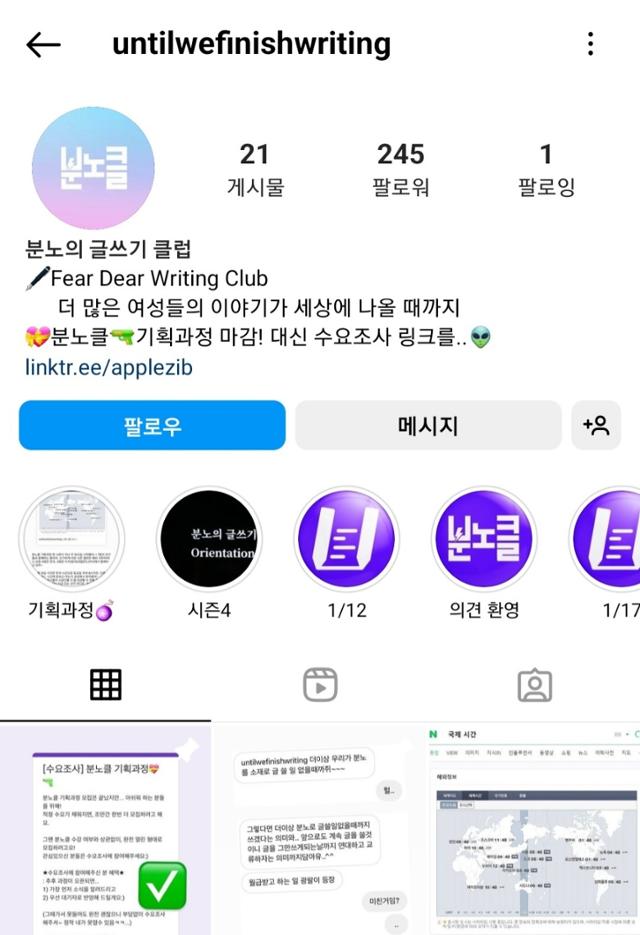Open the profile picture 분노클
Viewport: 640px width, 935px height.
point(93,168)
